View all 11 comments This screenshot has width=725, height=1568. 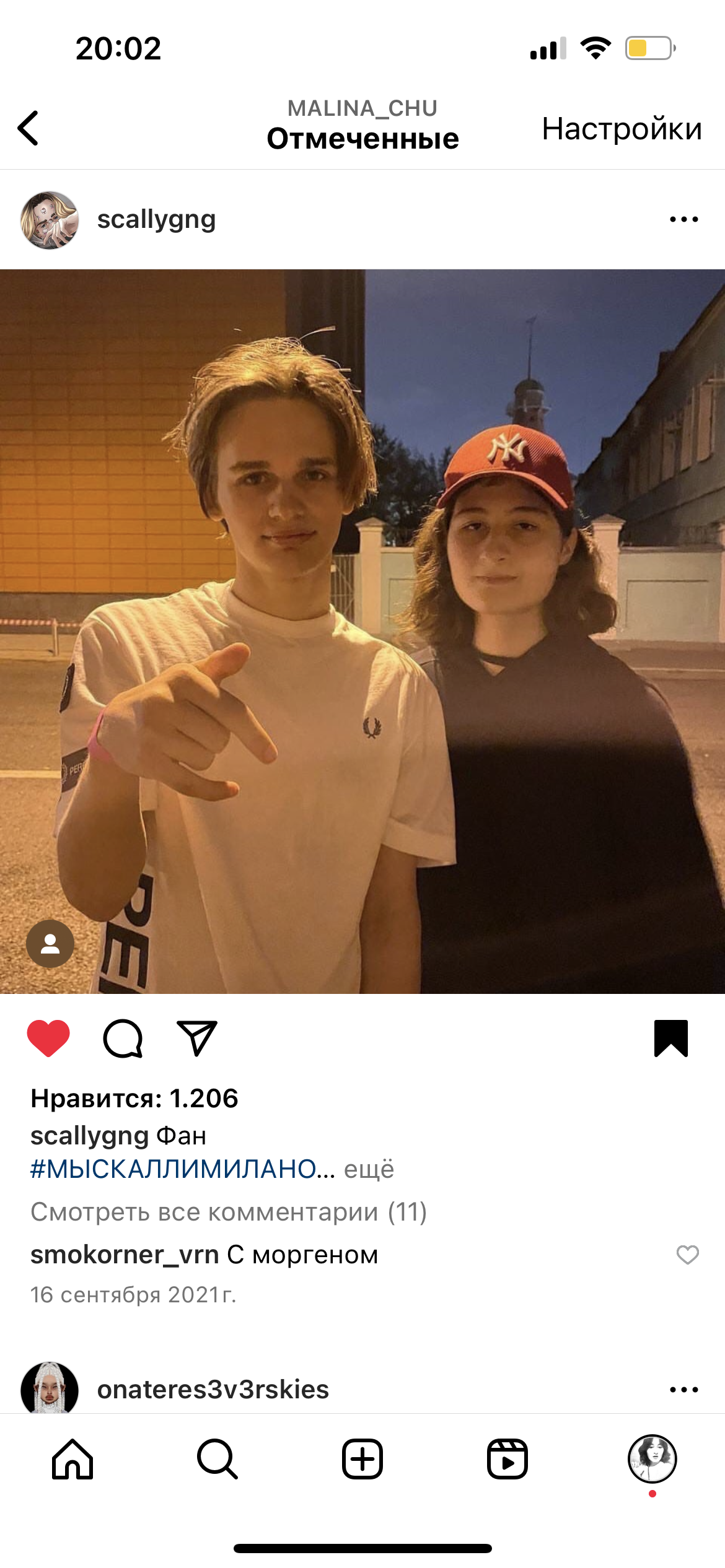229,1212
